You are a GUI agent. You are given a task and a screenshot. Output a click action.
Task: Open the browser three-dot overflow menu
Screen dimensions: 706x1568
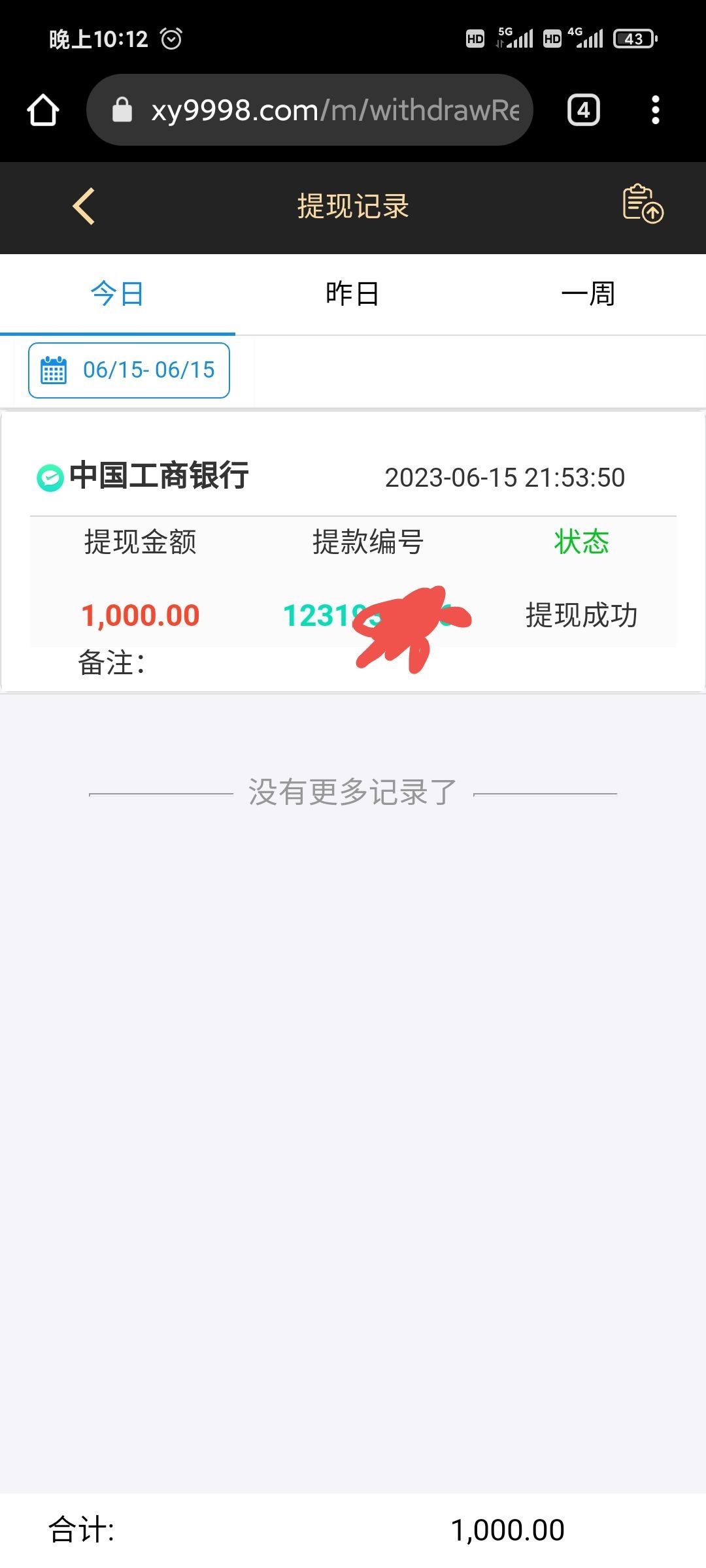[656, 110]
